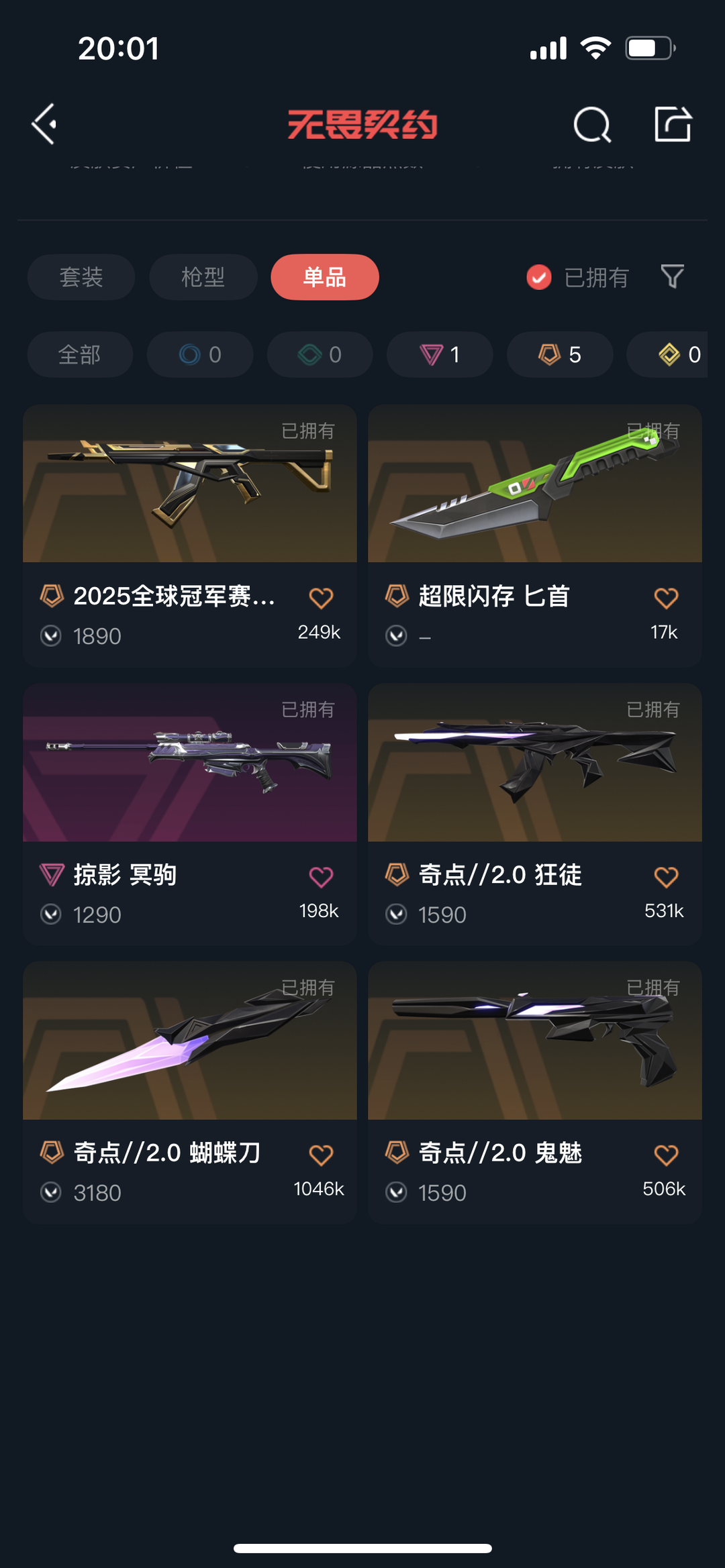Filter by the yellow diamond tier chip
Screen dimensions: 725x1568
pos(671,354)
